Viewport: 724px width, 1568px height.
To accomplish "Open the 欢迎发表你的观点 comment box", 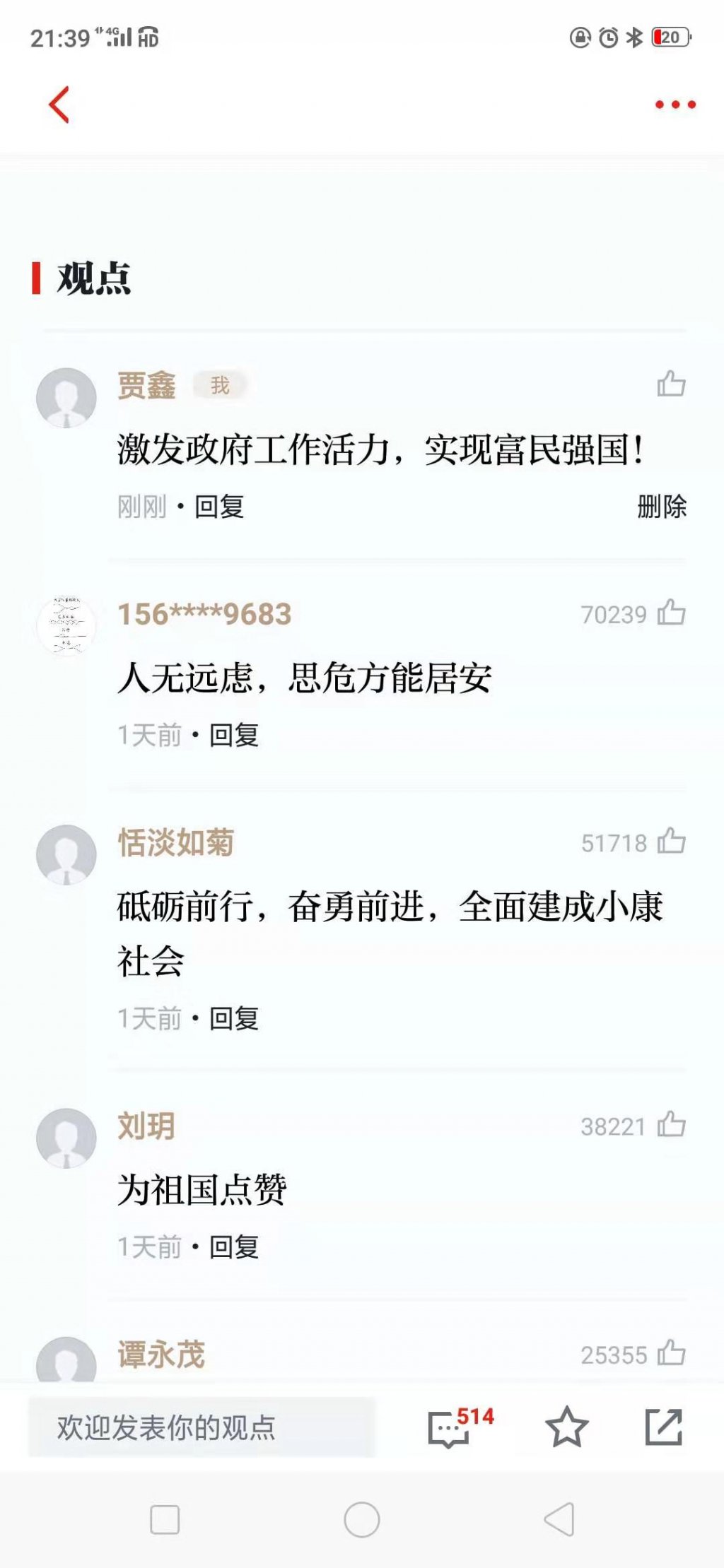I will [202, 1427].
